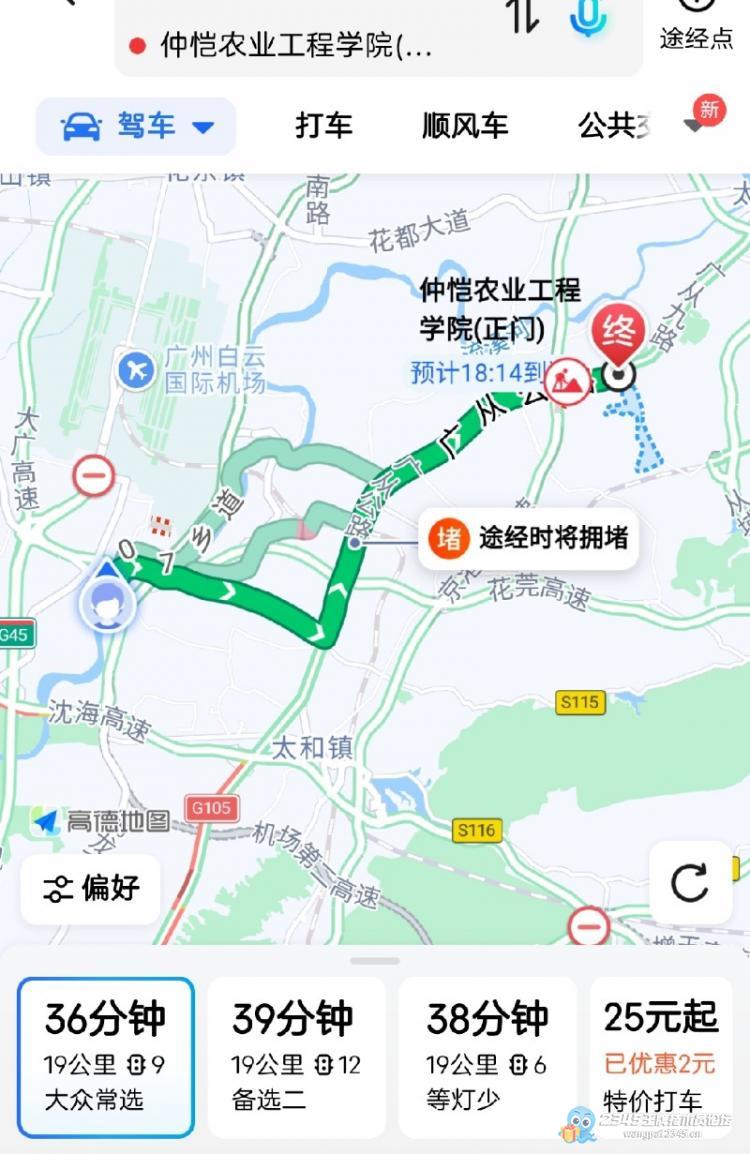This screenshot has height=1154, width=750.
Task: Open the 25元起 特价打车 option
Action: tap(660, 1057)
